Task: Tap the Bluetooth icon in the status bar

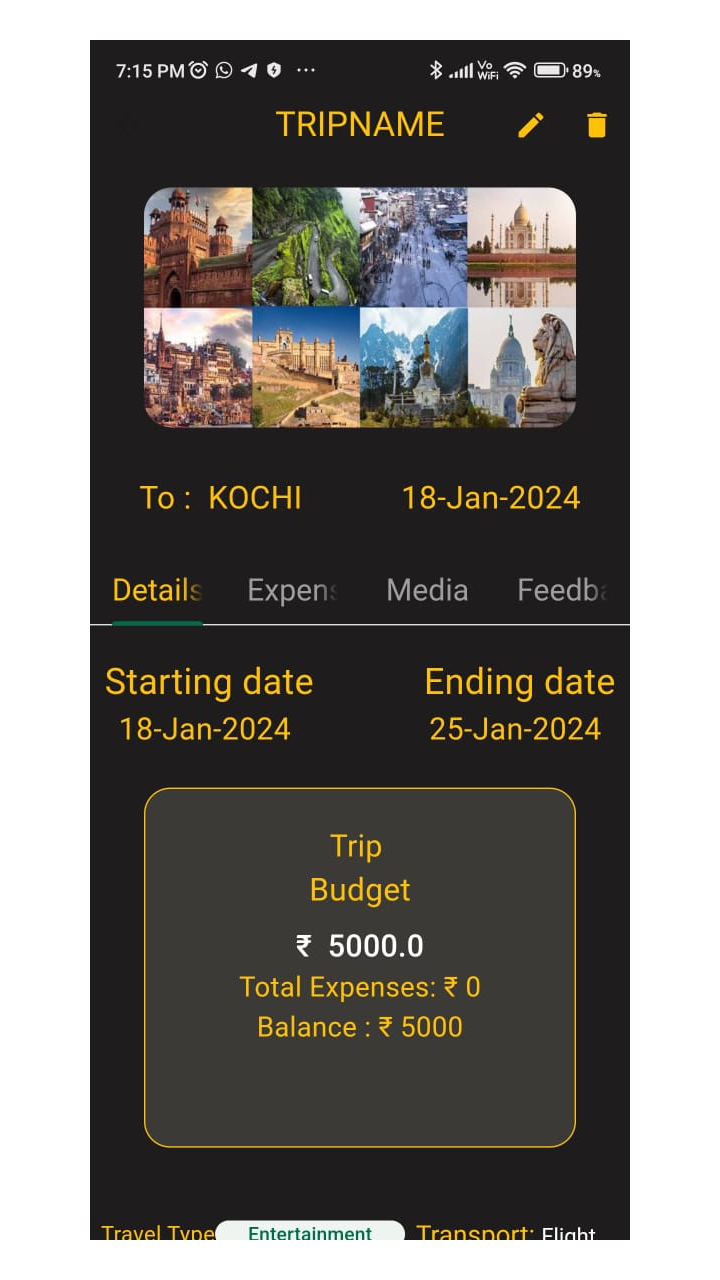Action: click(x=437, y=70)
